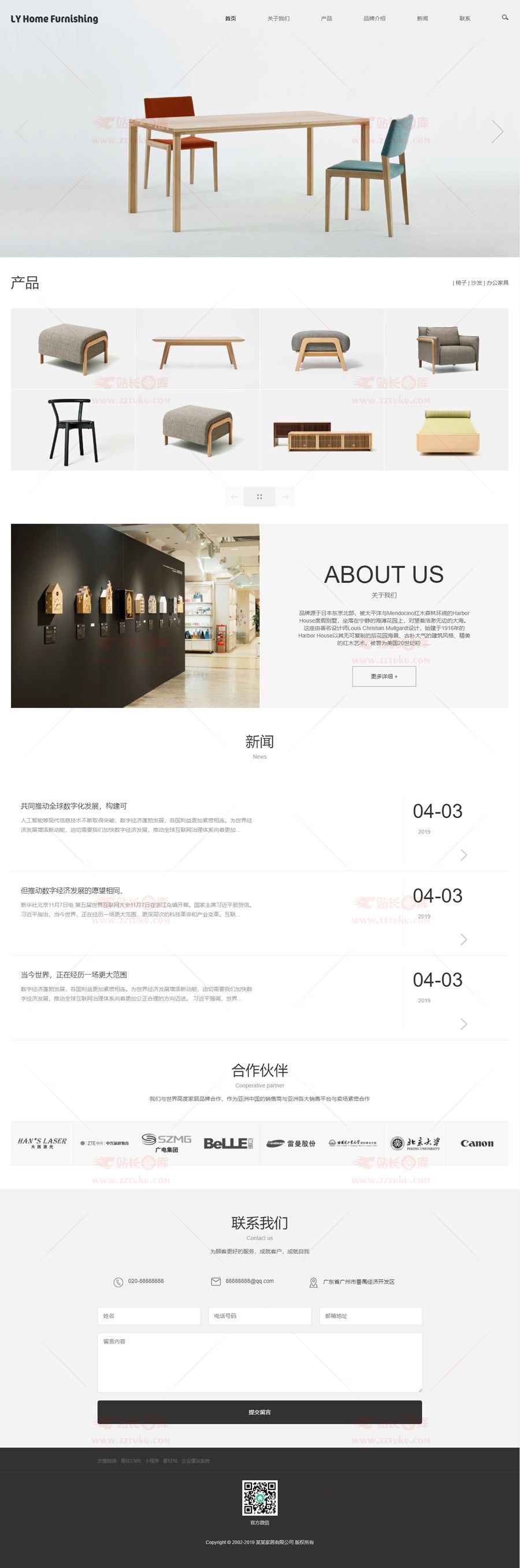Open the black chair product
520x1568 pixels.
point(72,430)
